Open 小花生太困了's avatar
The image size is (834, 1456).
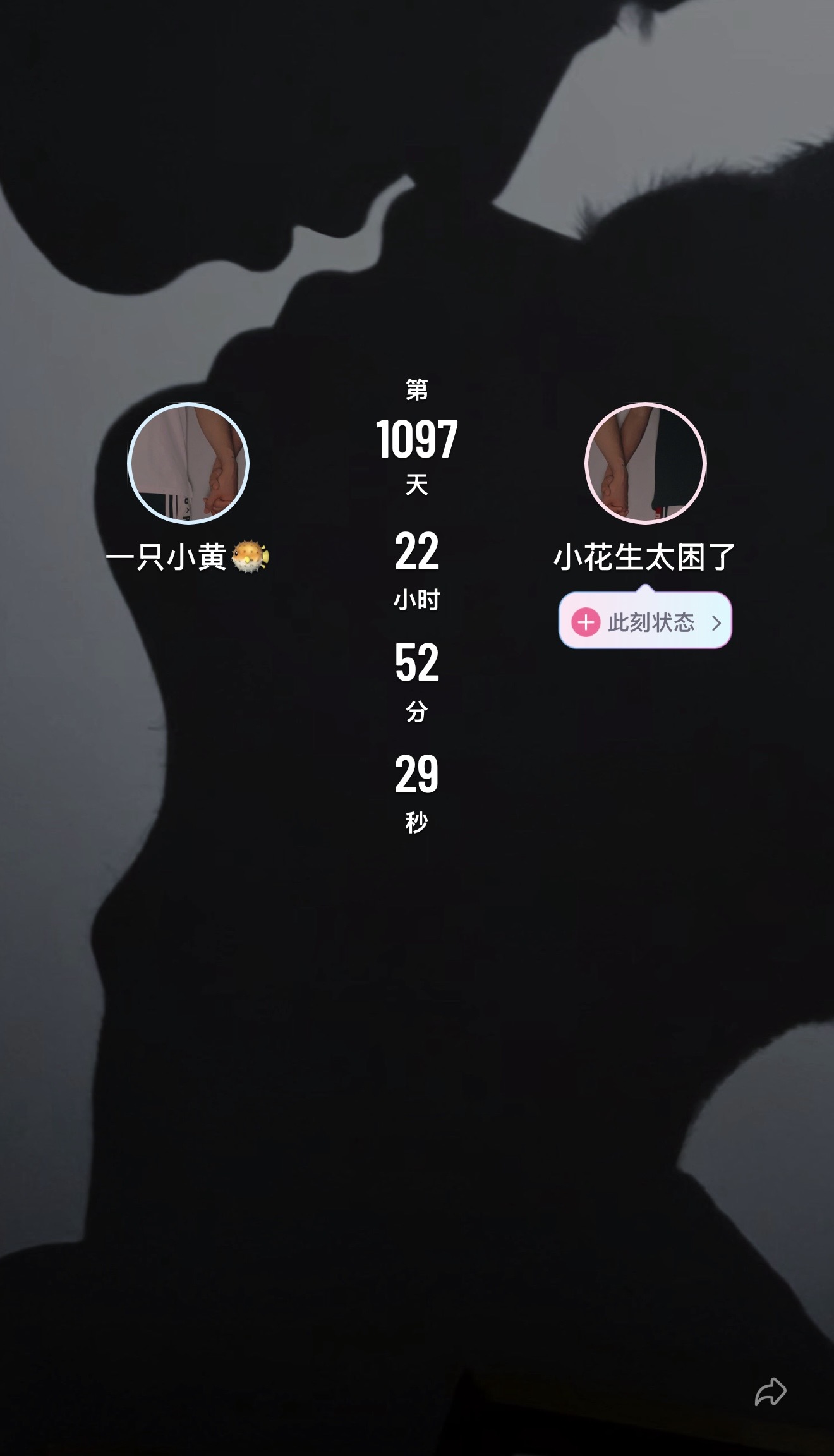(x=645, y=463)
